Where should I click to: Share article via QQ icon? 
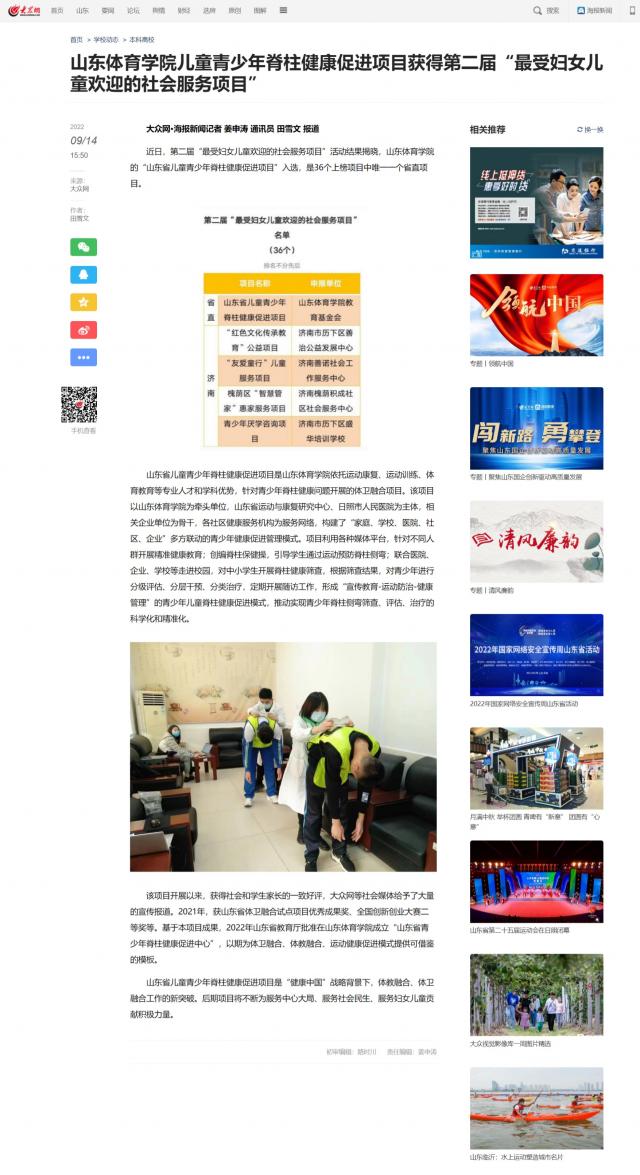(84, 274)
